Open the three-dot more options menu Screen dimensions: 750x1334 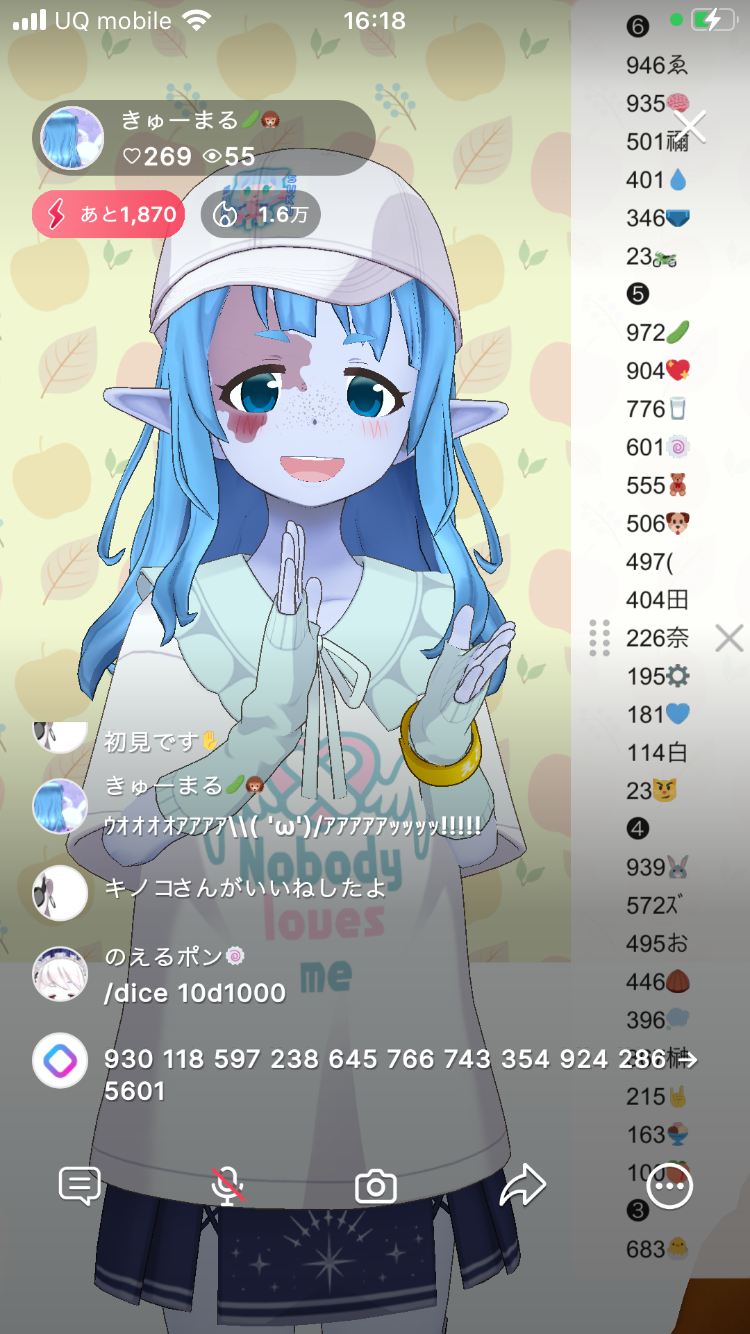tap(670, 1187)
